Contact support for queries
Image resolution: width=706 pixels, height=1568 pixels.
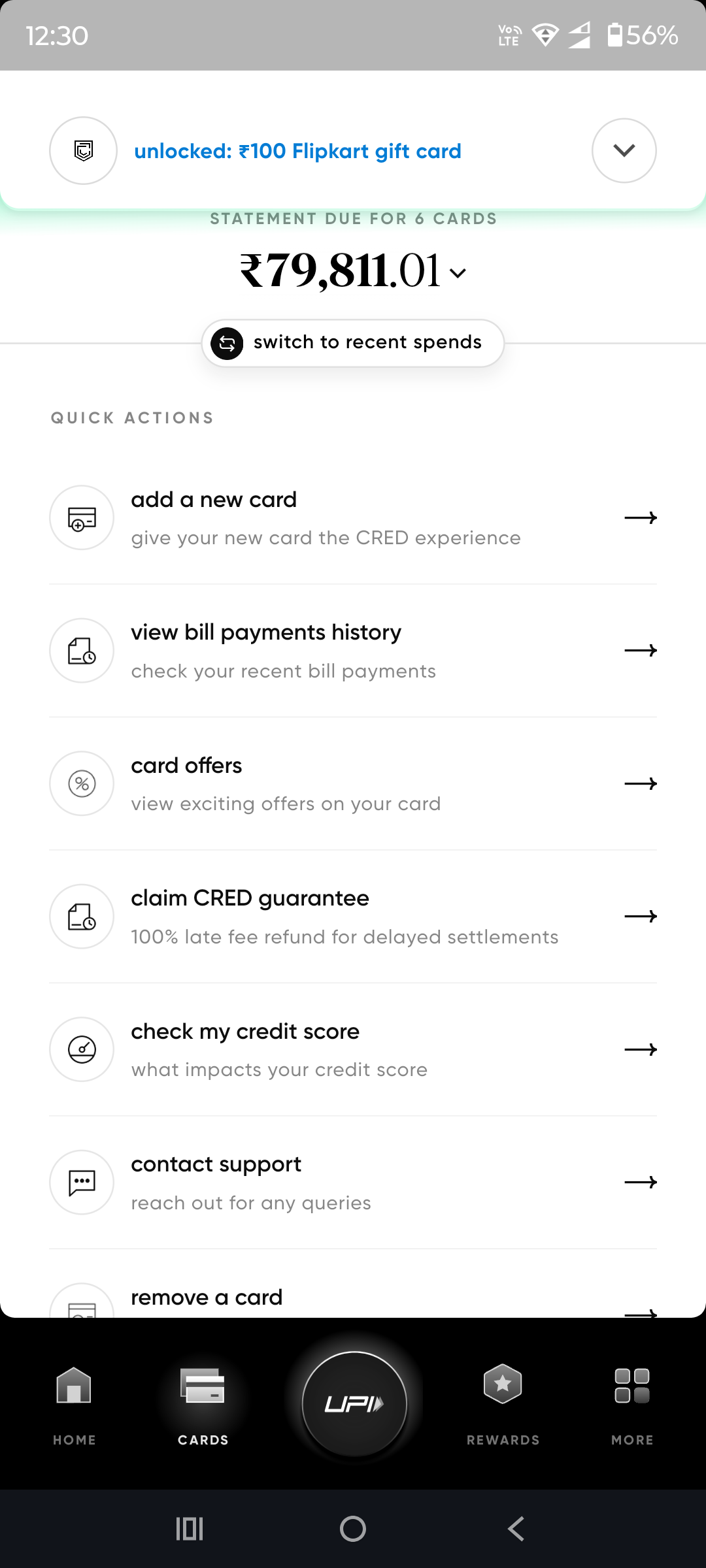point(353,1183)
